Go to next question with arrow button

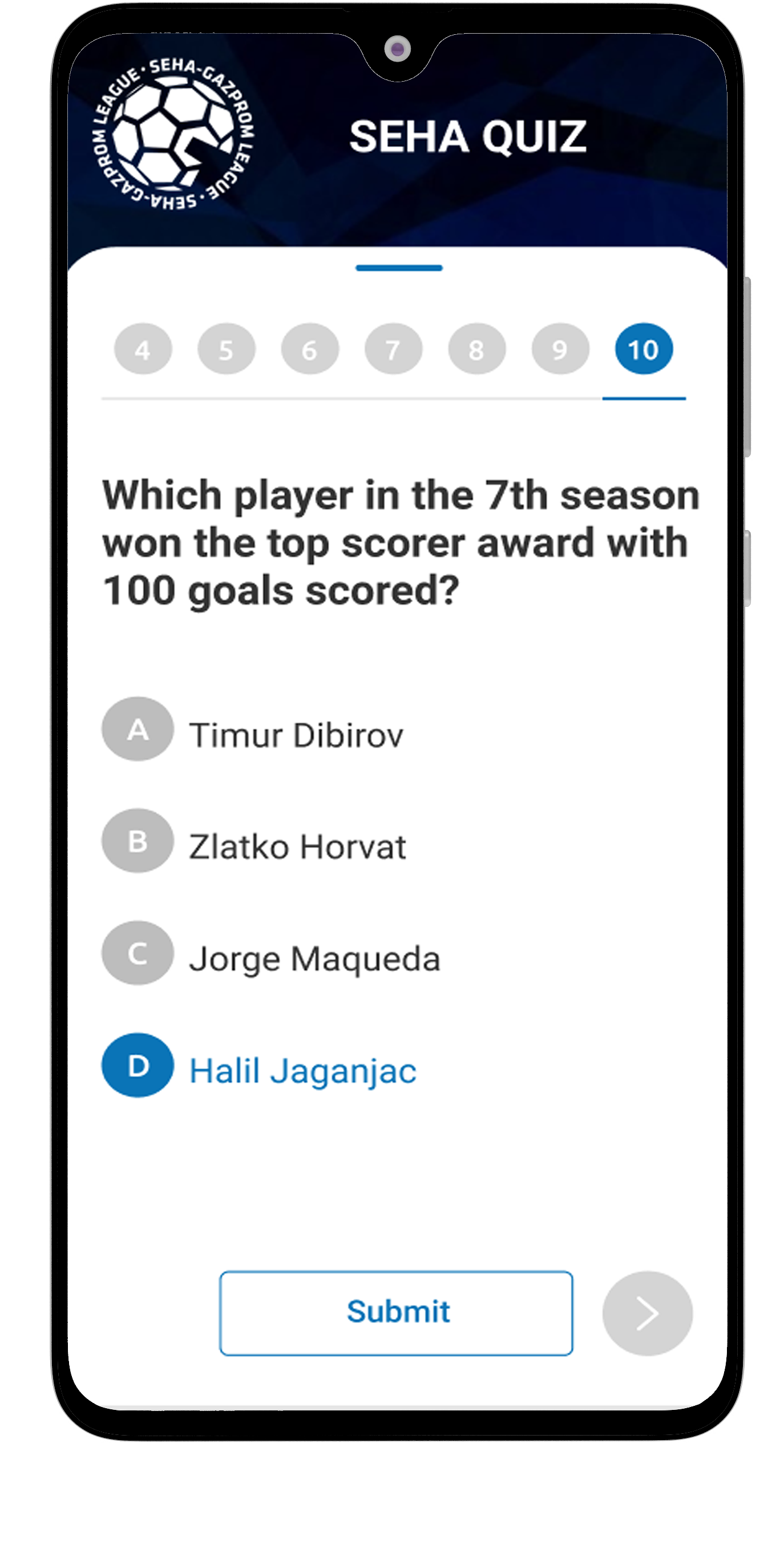(x=647, y=1313)
